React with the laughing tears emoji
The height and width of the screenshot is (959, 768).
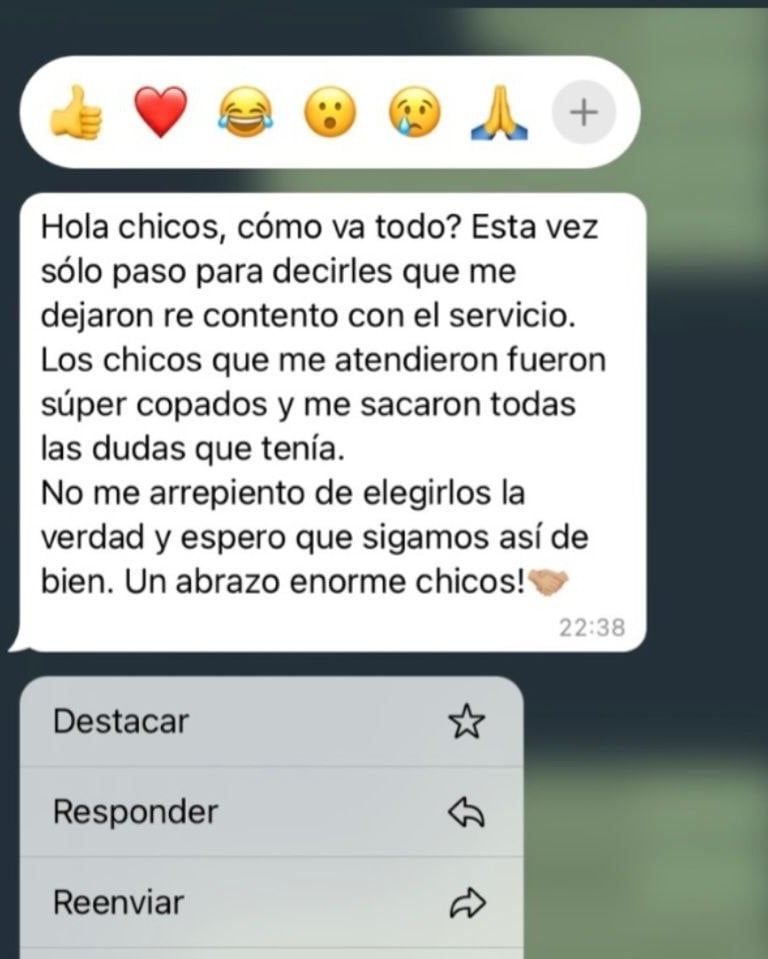coord(245,112)
